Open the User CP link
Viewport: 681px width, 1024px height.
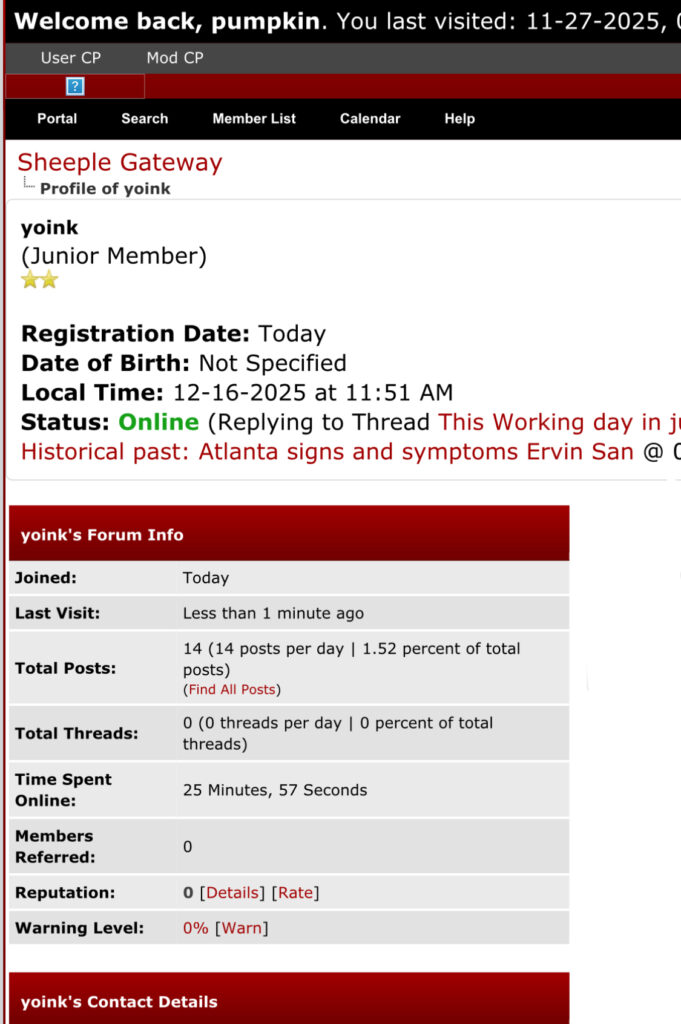coord(71,58)
